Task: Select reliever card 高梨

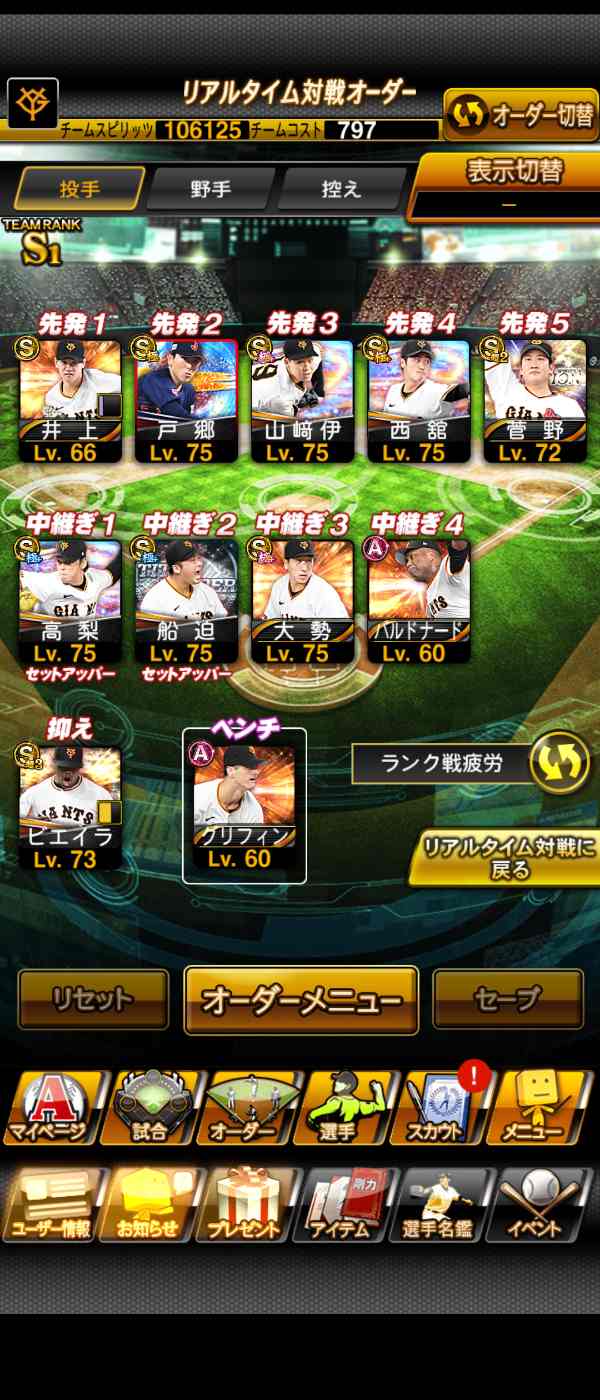Action: coord(70,598)
